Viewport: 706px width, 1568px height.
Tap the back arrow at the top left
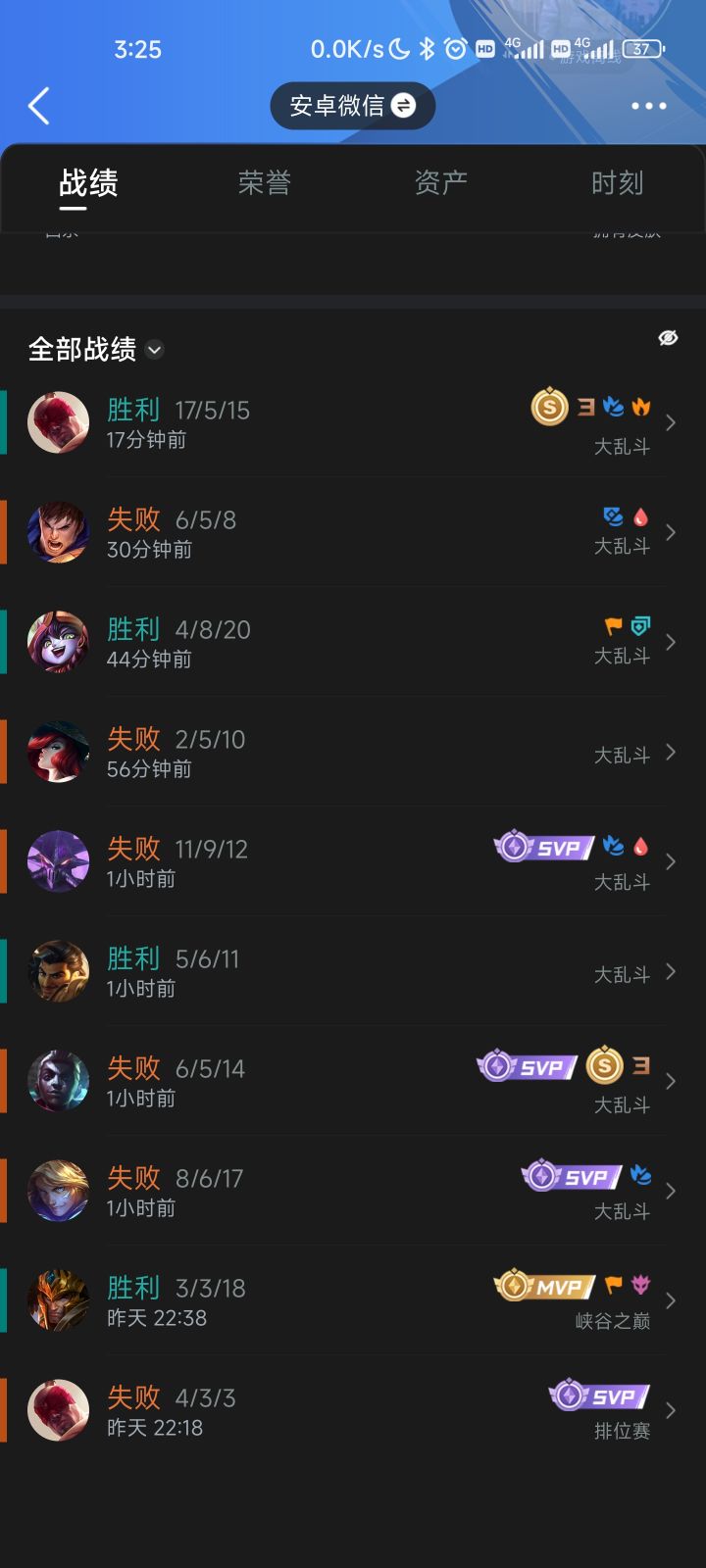(39, 105)
